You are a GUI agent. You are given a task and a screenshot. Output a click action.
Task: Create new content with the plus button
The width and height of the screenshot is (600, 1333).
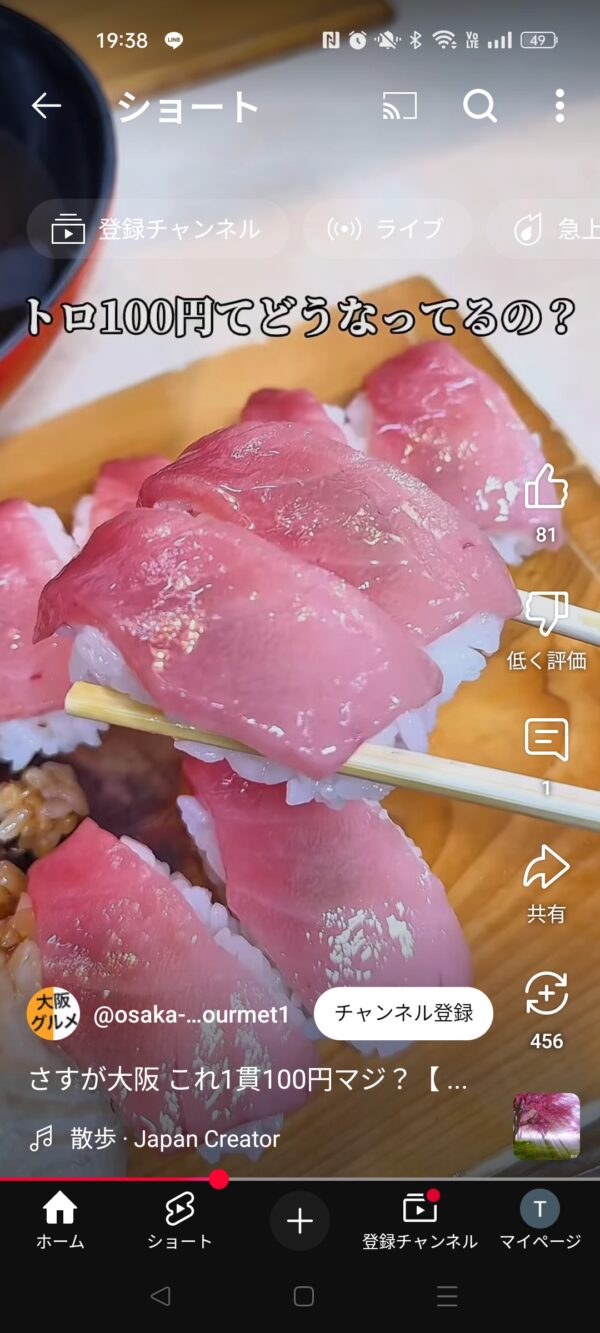(x=300, y=1221)
